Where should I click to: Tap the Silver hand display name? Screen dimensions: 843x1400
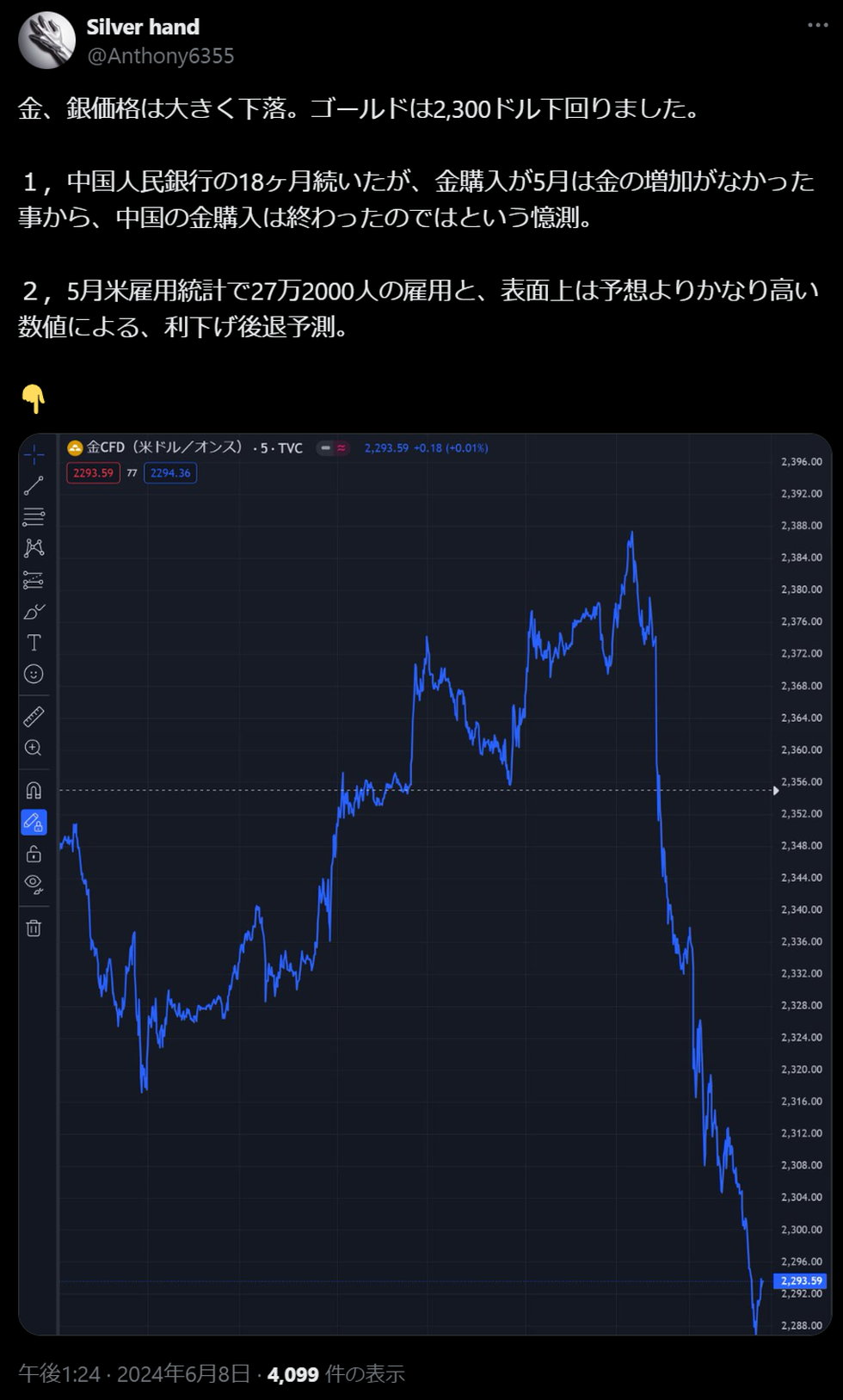click(x=143, y=28)
